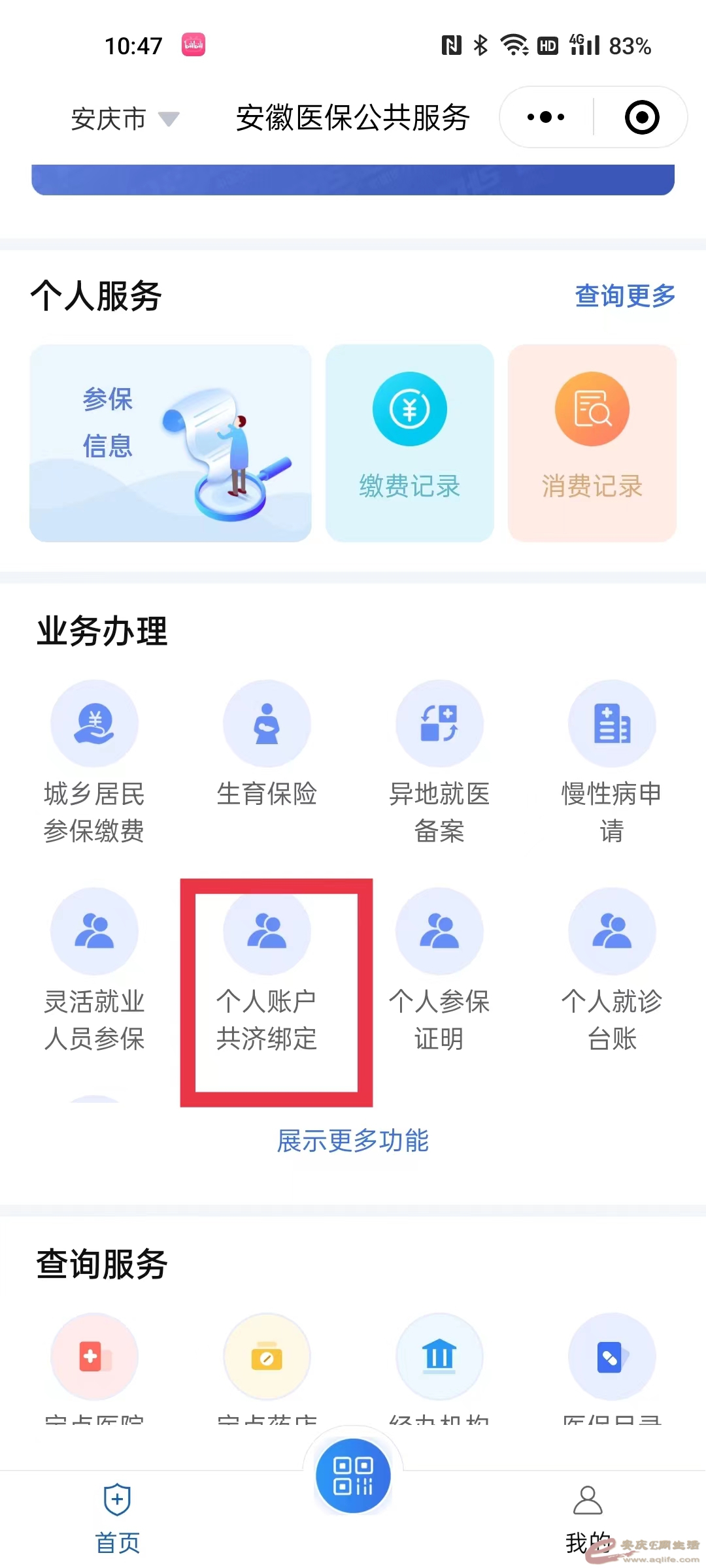706x1568 pixels.
Task: View 消费记录 card
Action: pyautogui.click(x=592, y=443)
